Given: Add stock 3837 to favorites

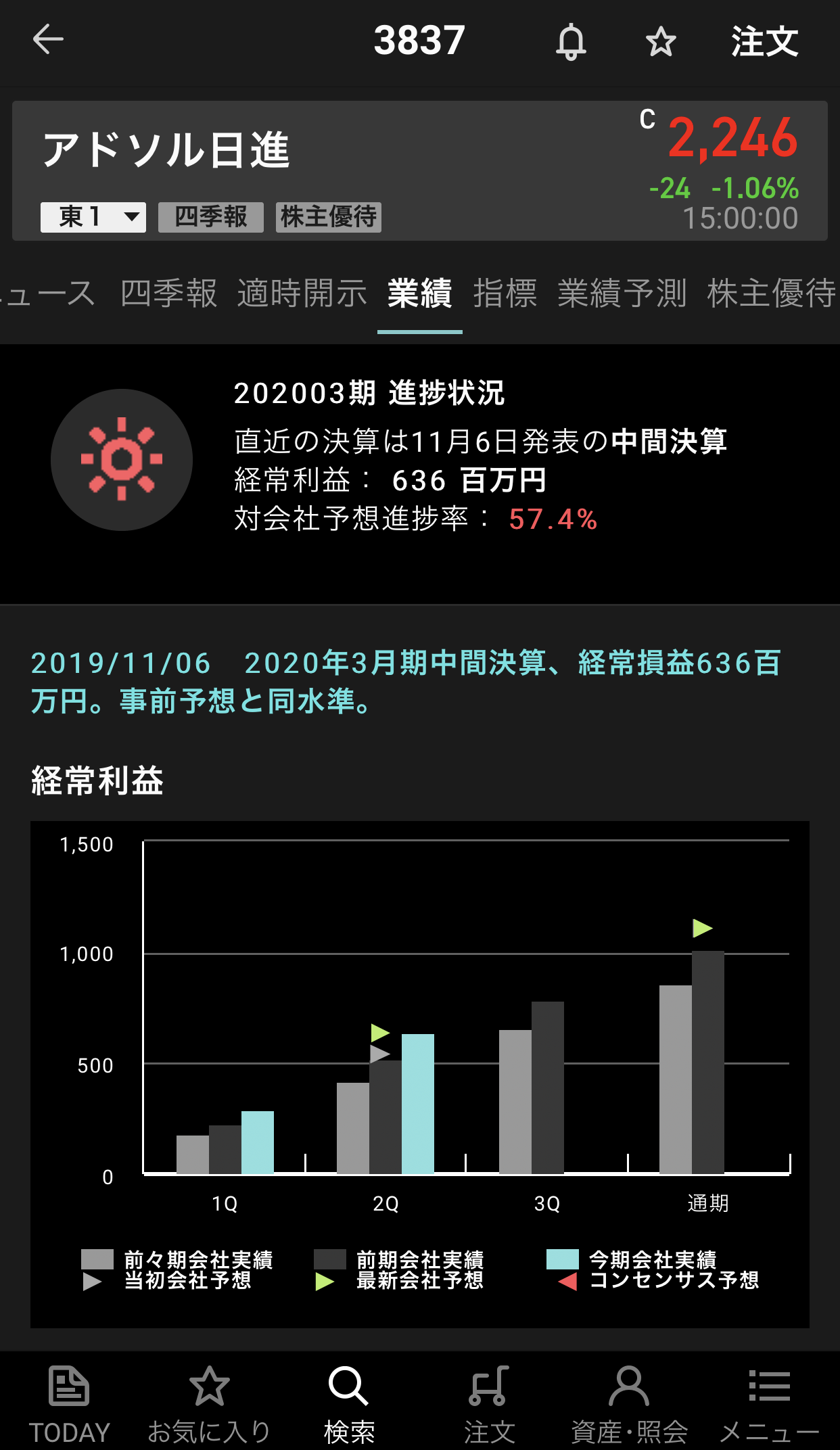Looking at the screenshot, I should [x=660, y=42].
